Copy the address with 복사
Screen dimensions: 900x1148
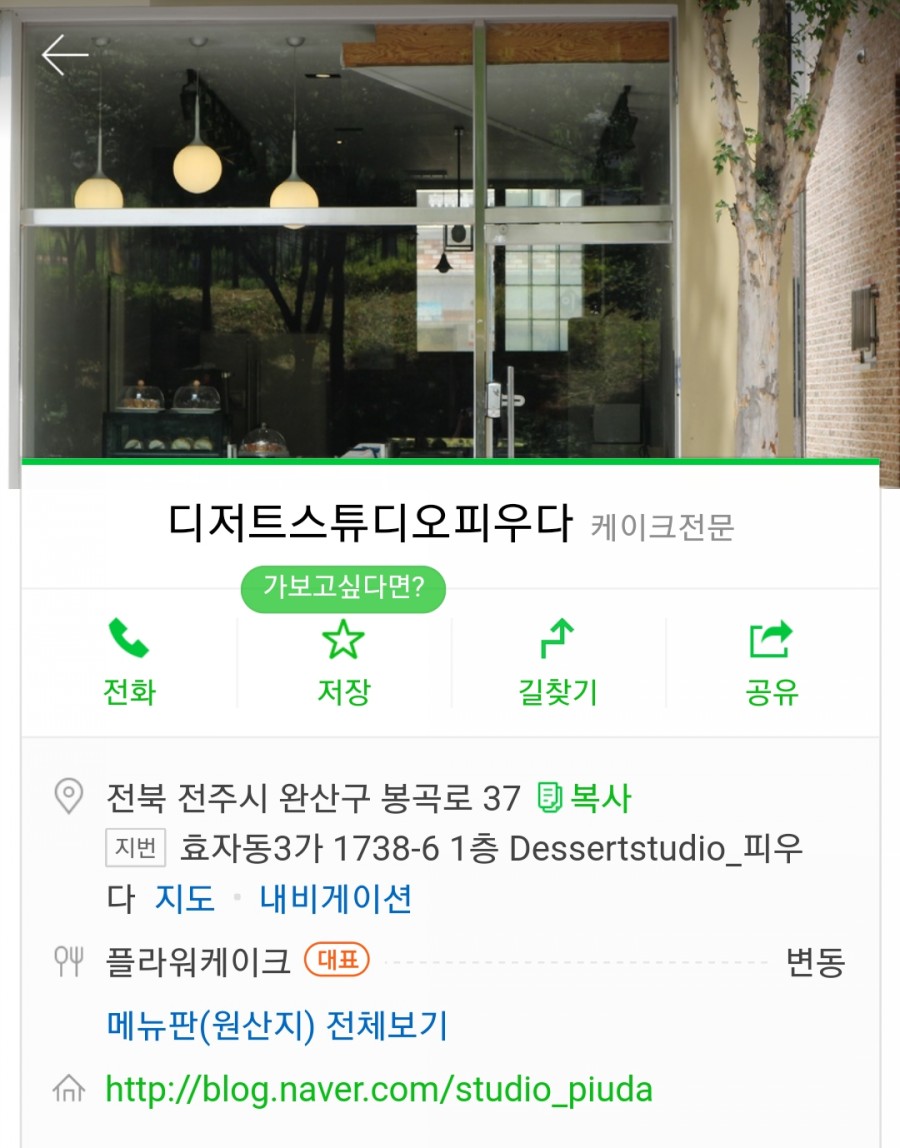[x=585, y=798]
